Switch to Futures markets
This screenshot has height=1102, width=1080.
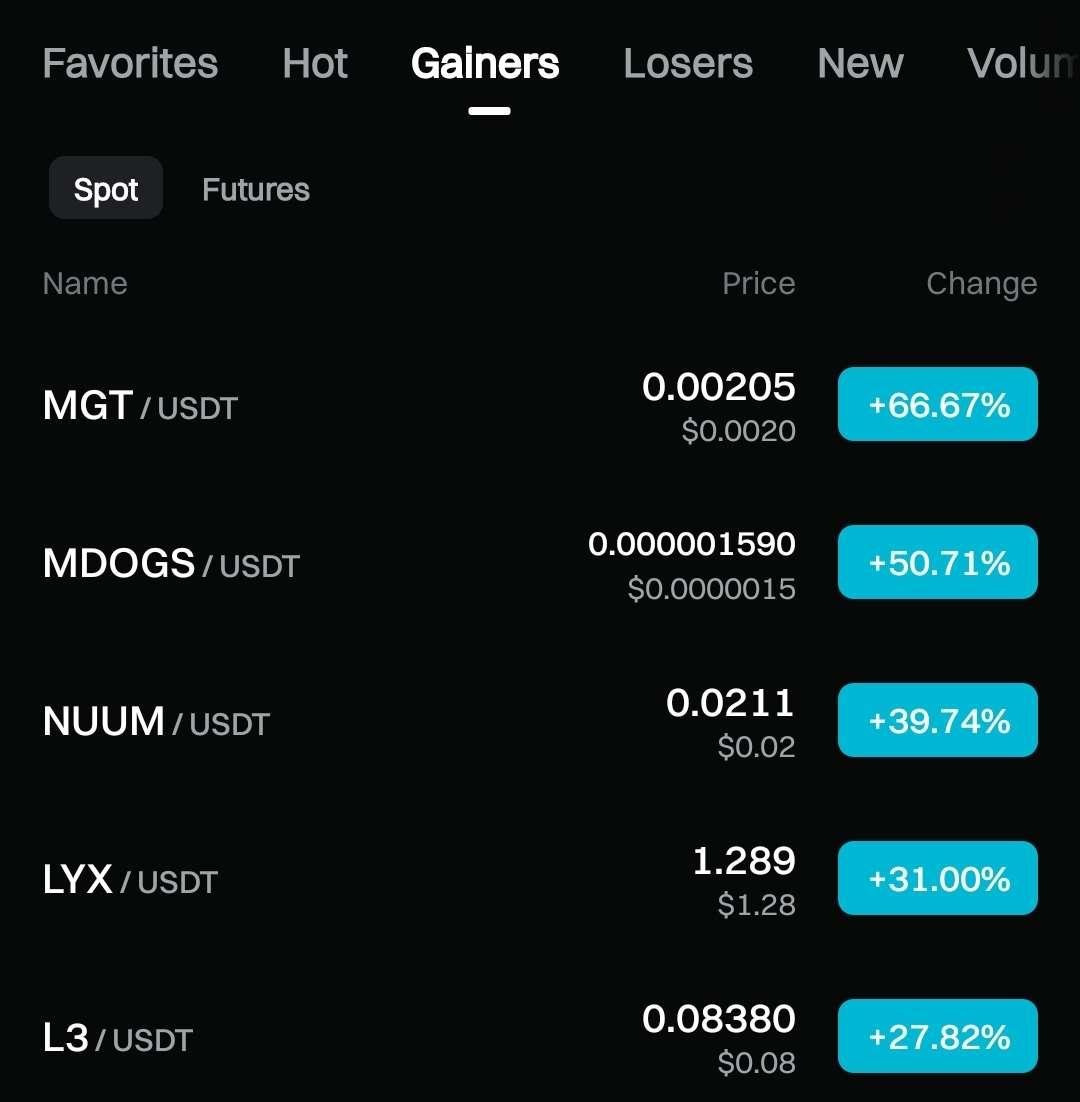(x=256, y=189)
